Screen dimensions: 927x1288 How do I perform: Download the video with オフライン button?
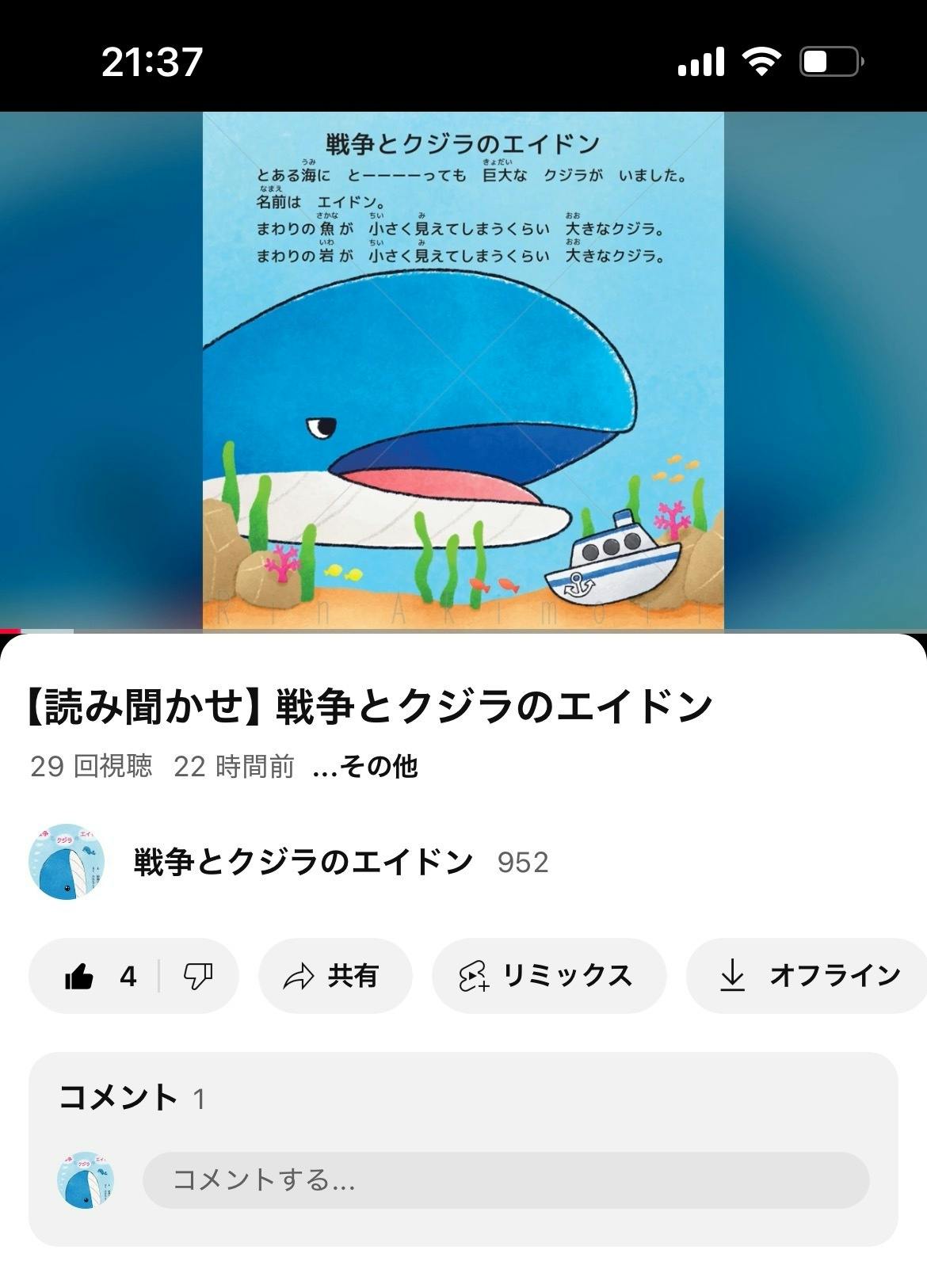point(810,976)
